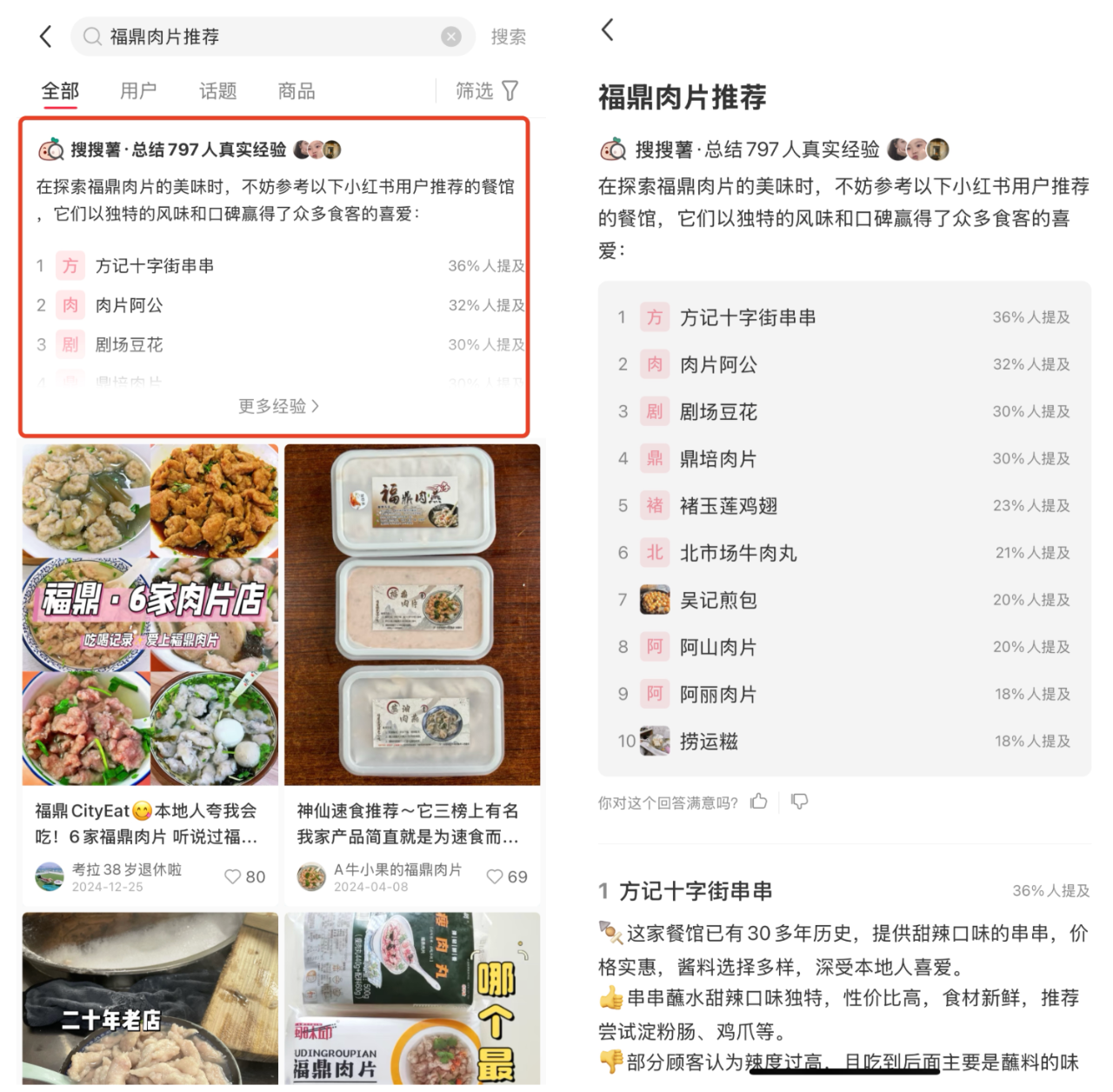Image resolution: width=1113 pixels, height=1092 pixels.
Task: Open the 筛选 filter
Action: click(x=487, y=91)
